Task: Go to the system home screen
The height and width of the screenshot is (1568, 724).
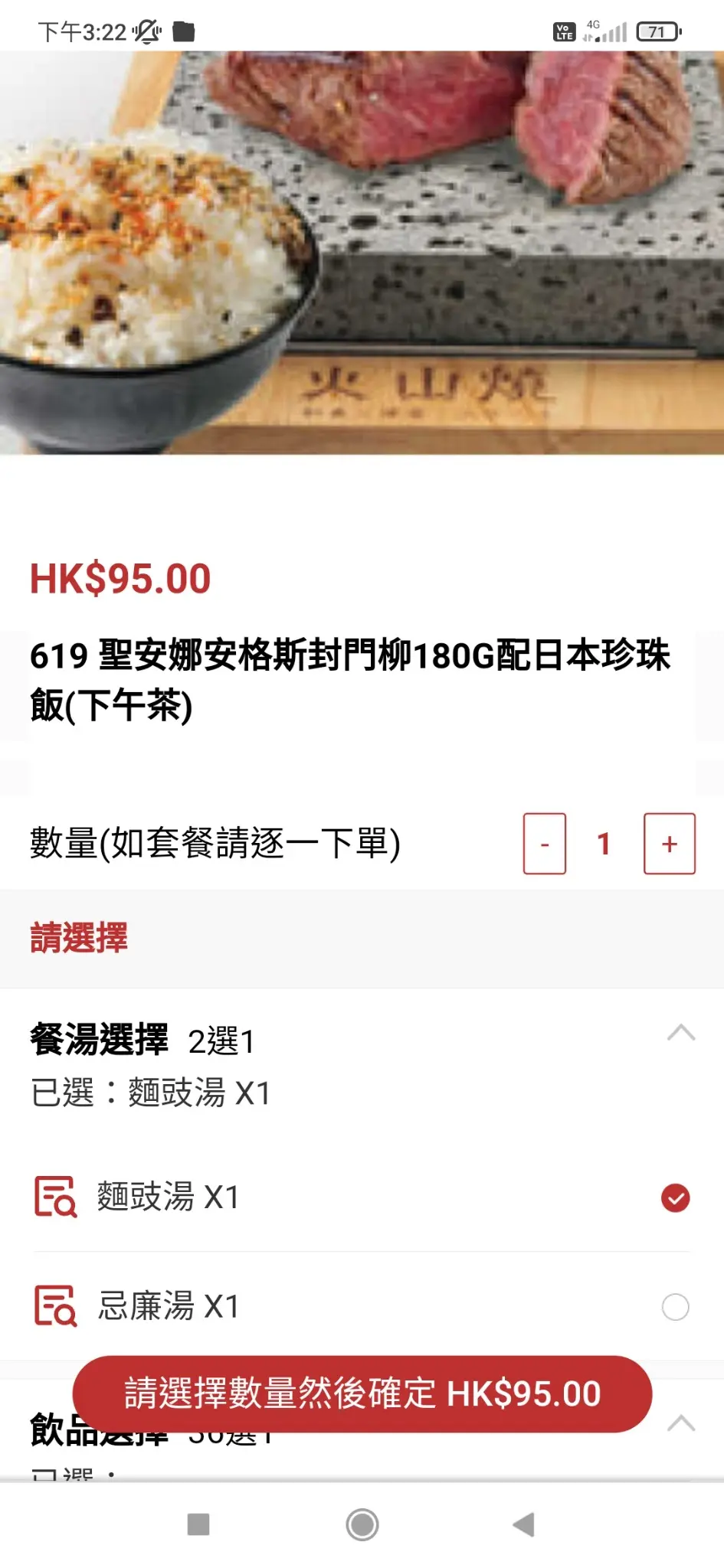Action: 362,1524
